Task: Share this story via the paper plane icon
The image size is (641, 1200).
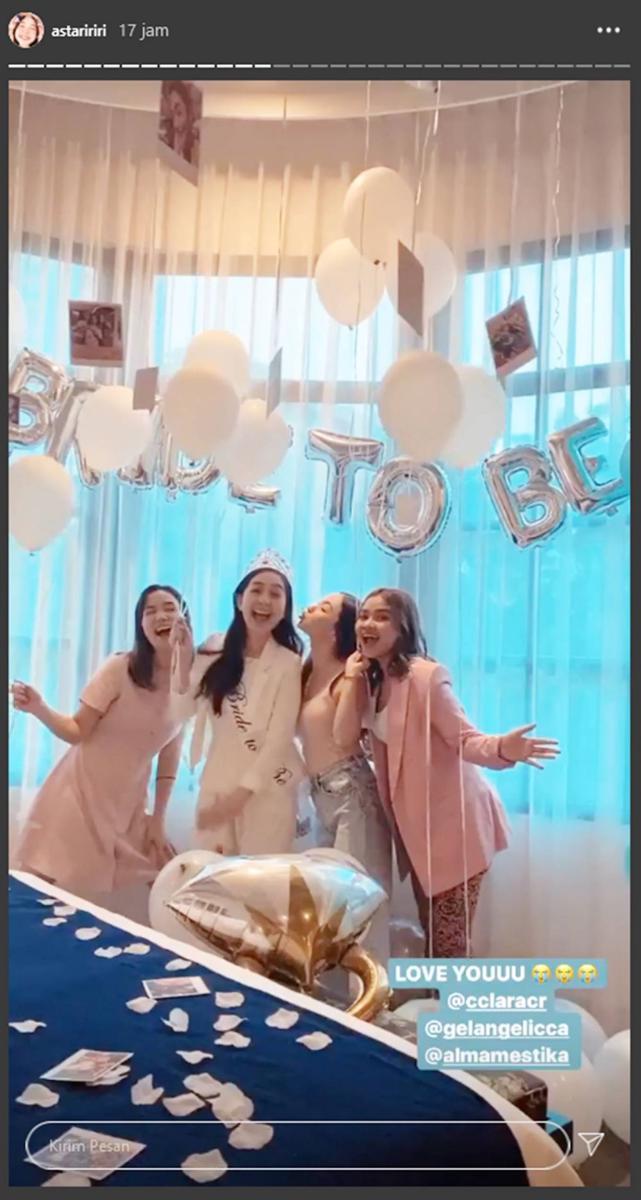Action: pos(592,1144)
